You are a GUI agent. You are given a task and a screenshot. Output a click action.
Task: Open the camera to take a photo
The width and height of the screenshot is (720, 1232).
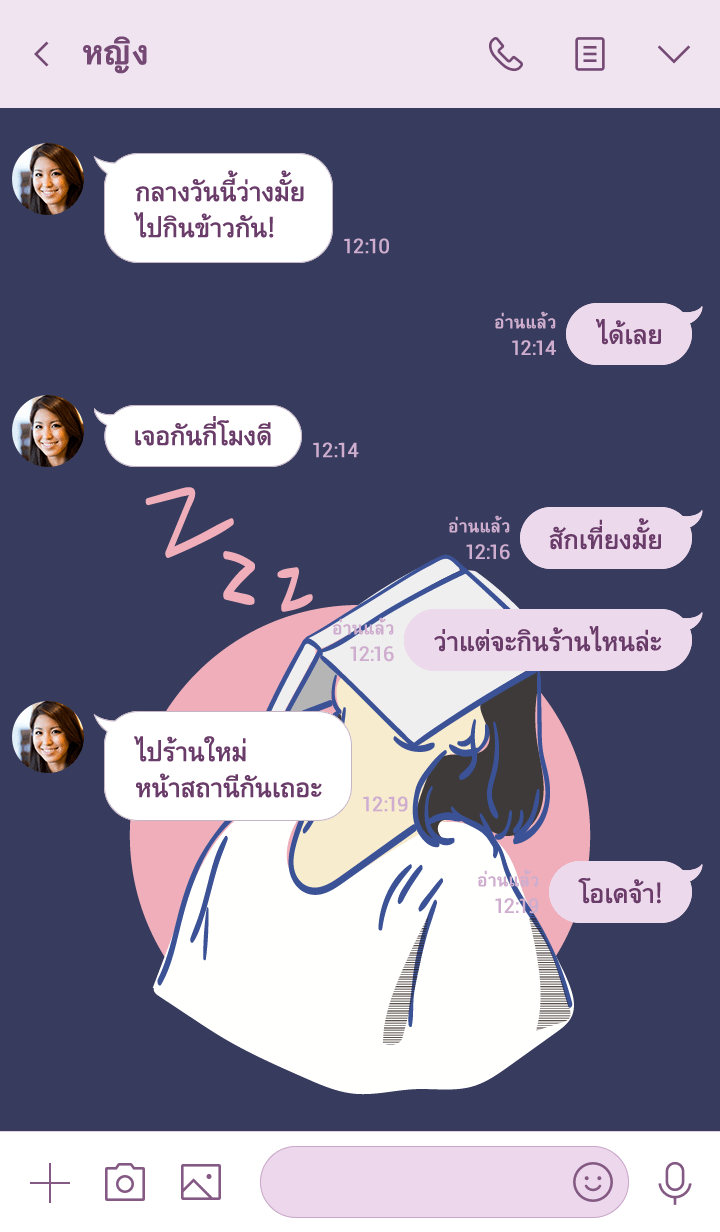pos(125,1183)
